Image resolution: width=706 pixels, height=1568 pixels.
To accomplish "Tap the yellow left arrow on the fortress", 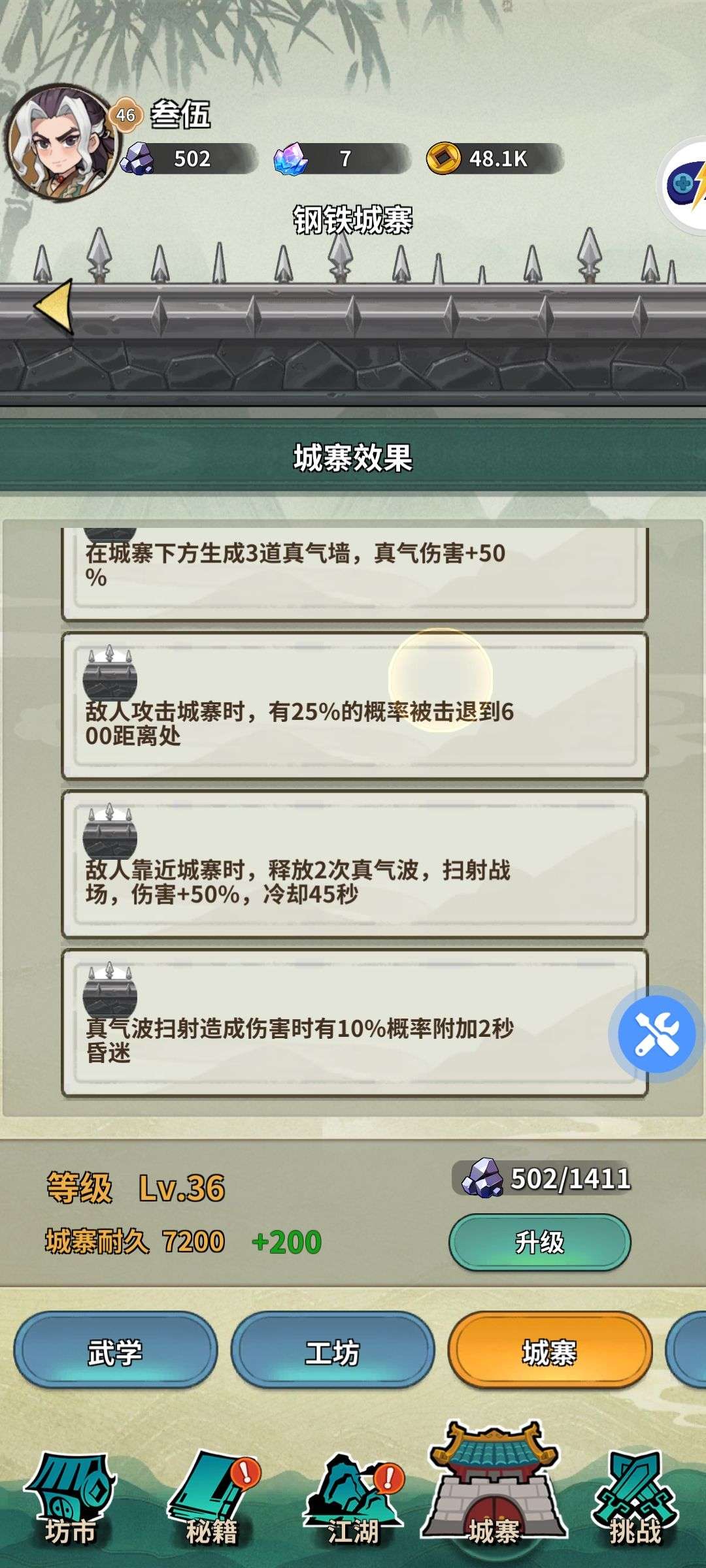I will click(54, 306).
